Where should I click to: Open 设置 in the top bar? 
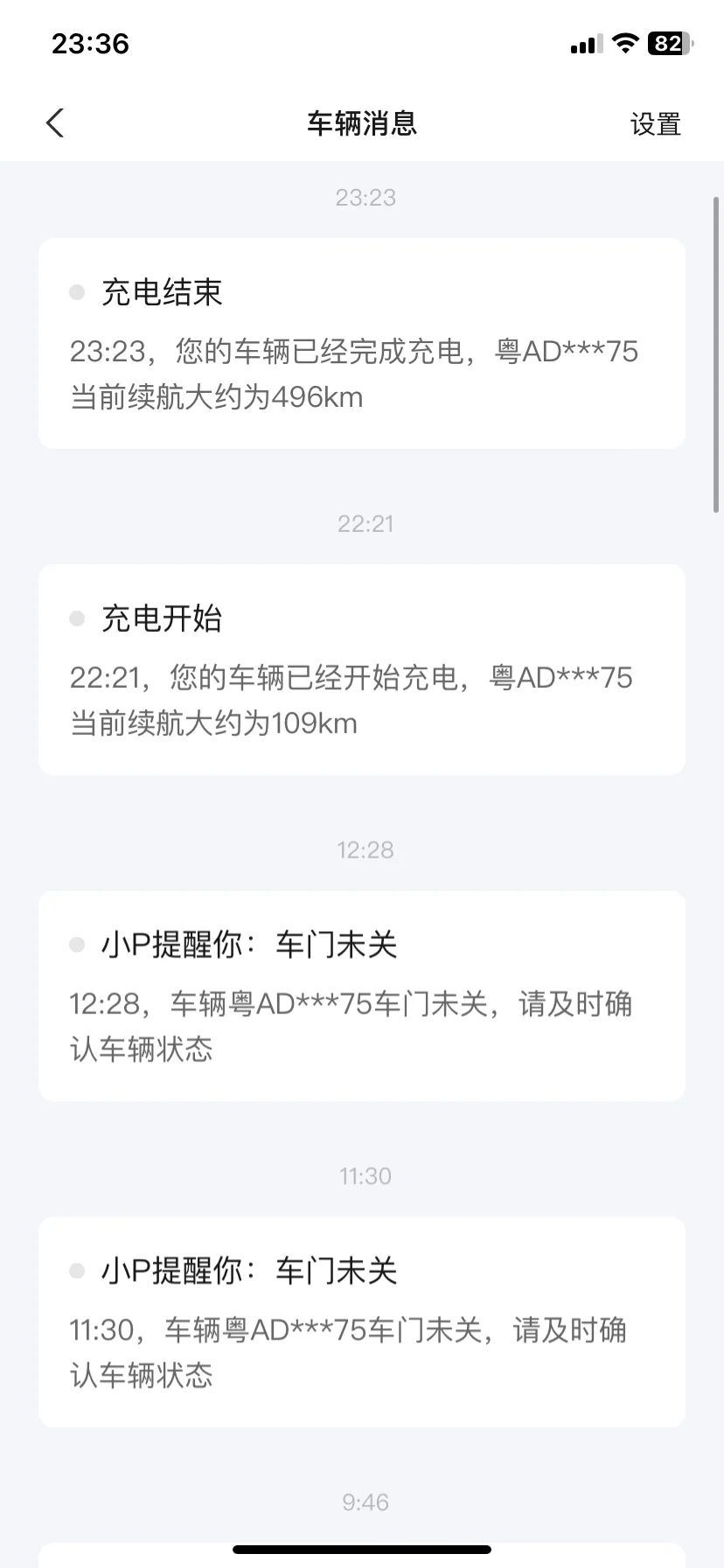[655, 124]
